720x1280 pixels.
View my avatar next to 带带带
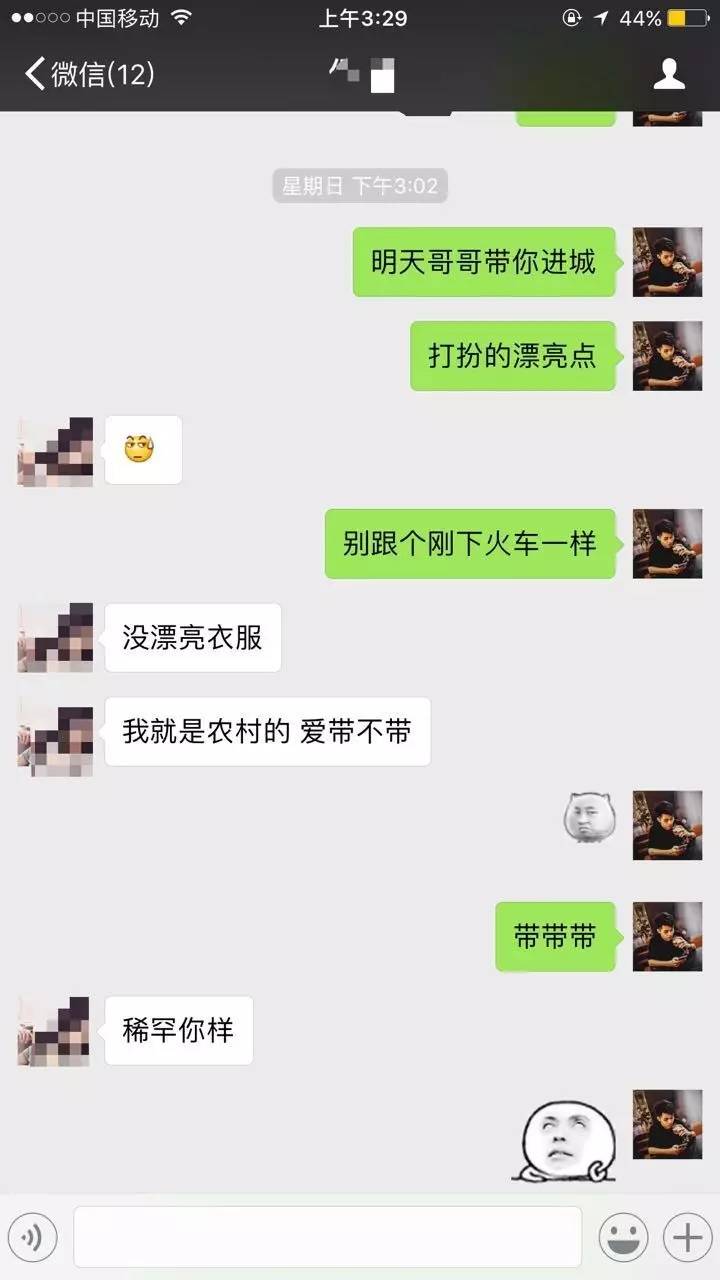click(x=667, y=936)
